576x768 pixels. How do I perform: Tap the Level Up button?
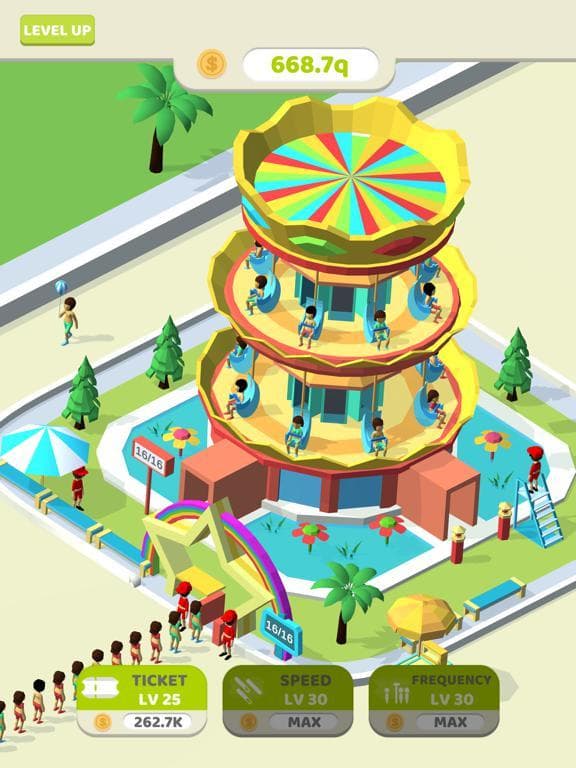[x=57, y=30]
